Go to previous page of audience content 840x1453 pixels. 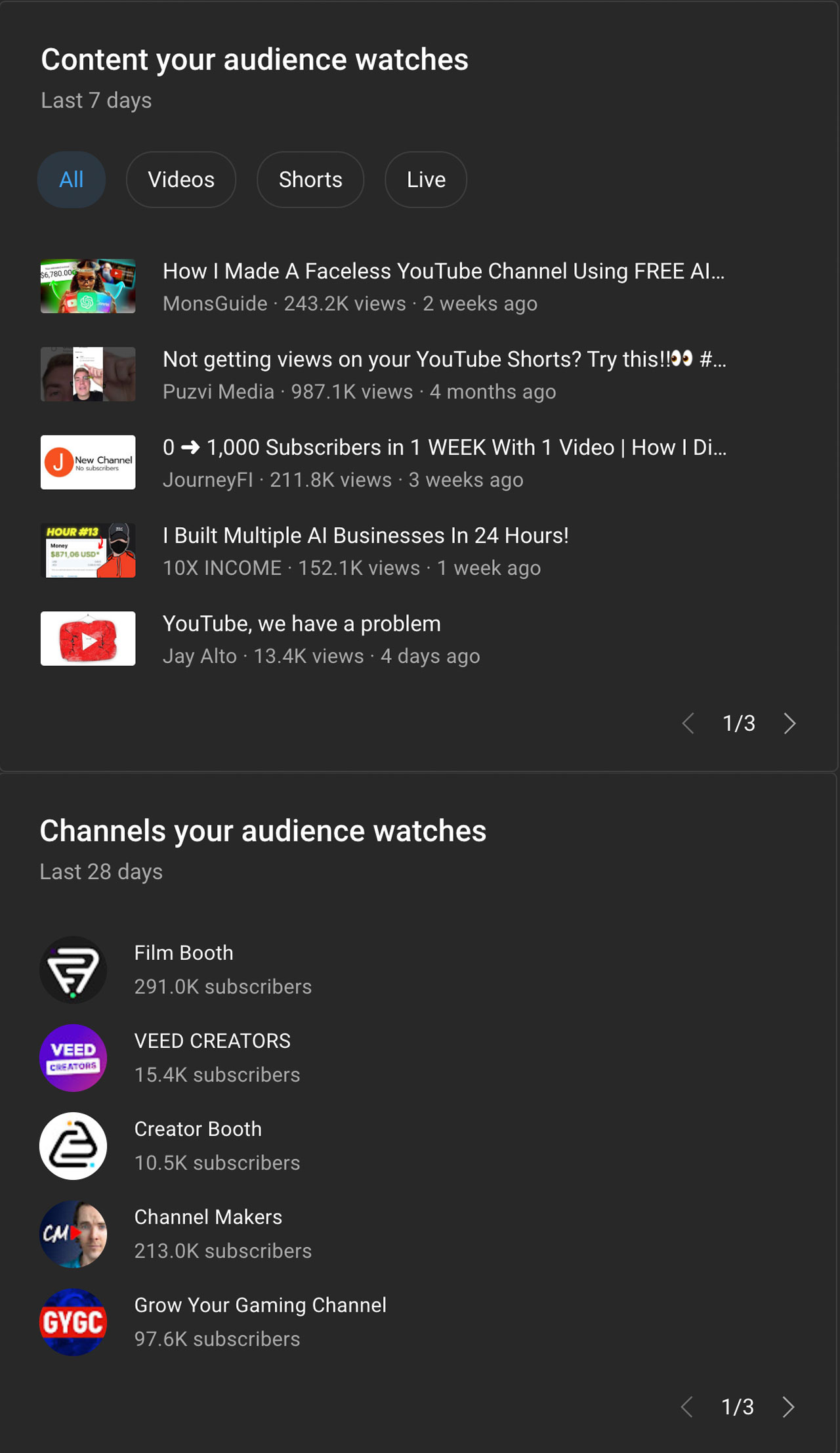click(x=688, y=724)
